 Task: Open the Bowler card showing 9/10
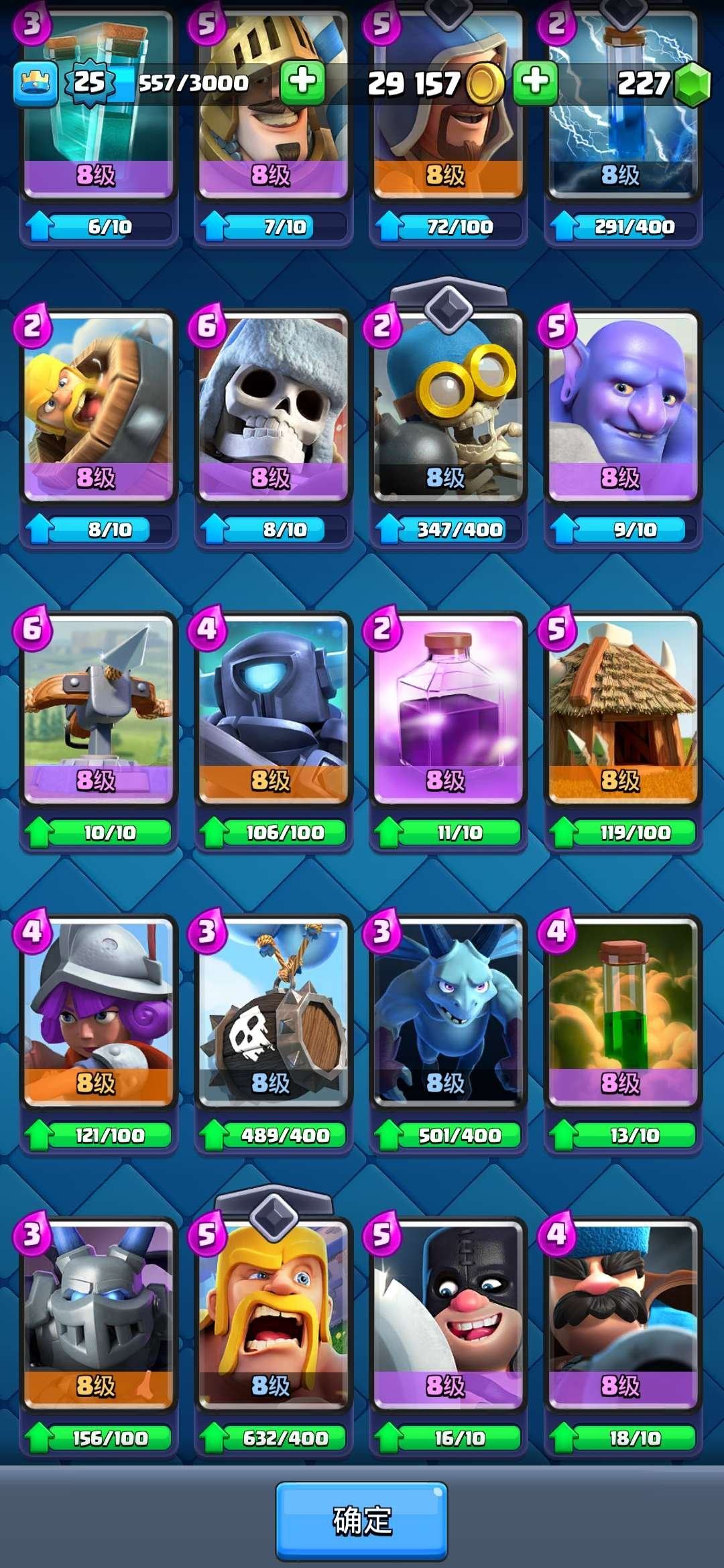pos(623,409)
